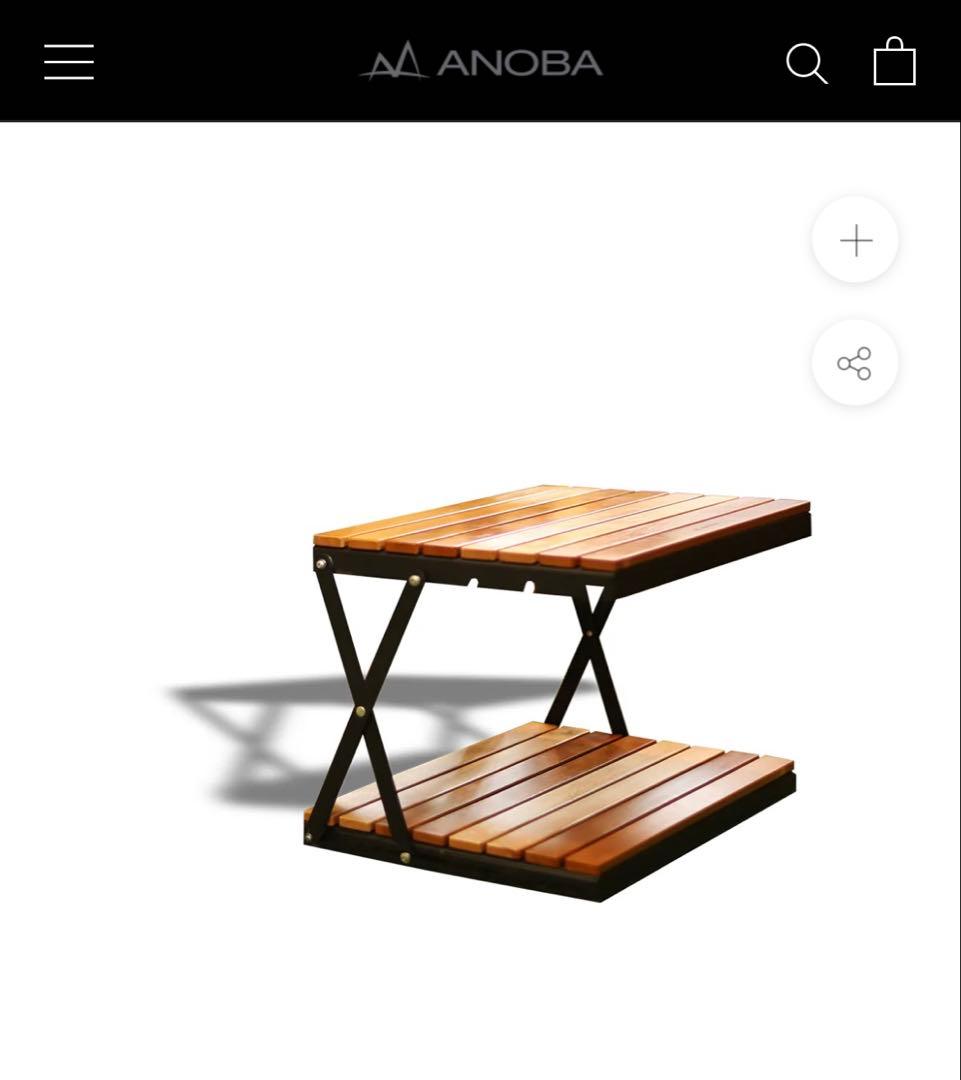Image resolution: width=961 pixels, height=1080 pixels.
Task: Share this product
Action: click(855, 363)
